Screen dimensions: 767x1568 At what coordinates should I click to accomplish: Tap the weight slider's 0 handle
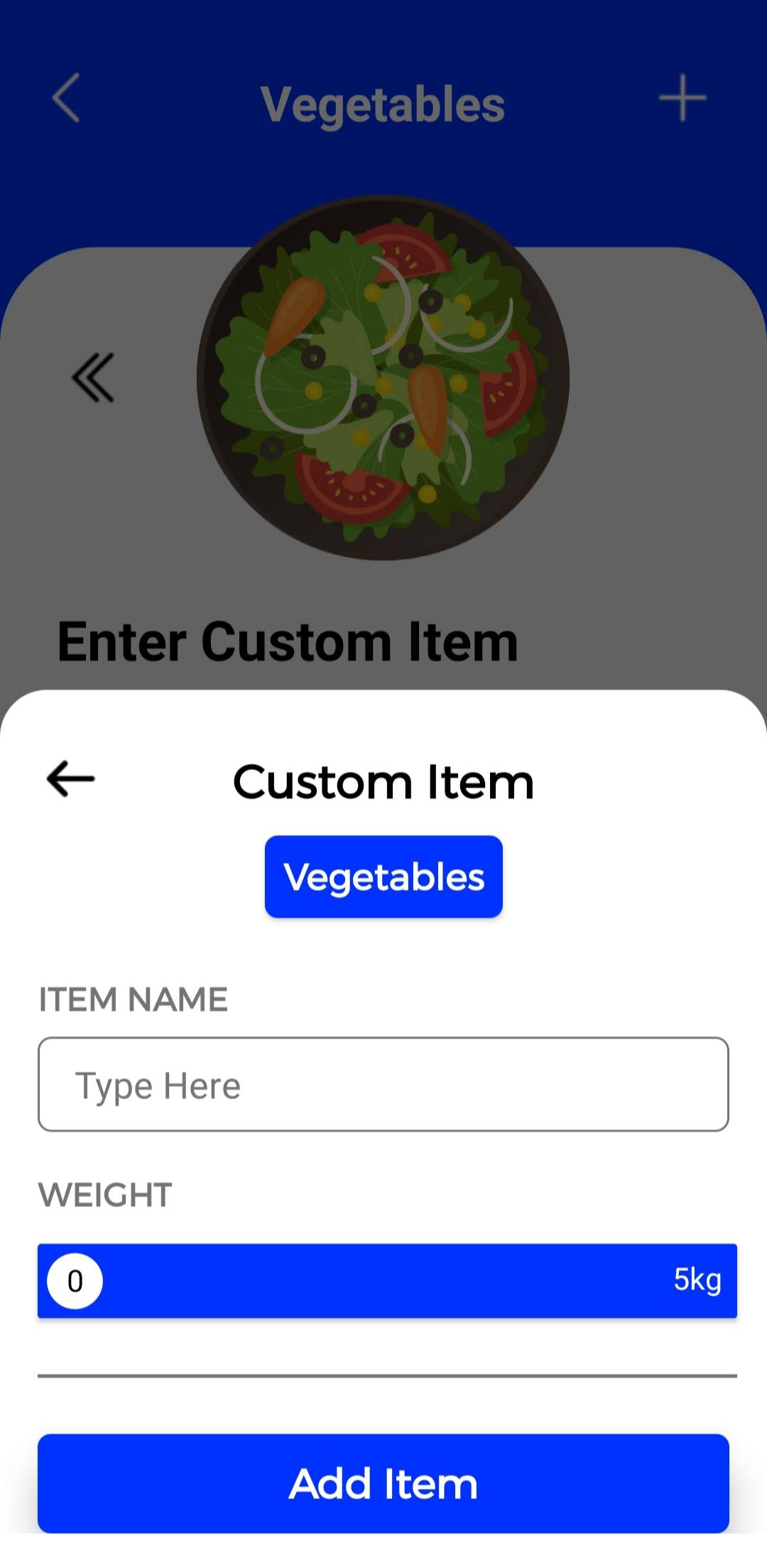click(75, 1281)
